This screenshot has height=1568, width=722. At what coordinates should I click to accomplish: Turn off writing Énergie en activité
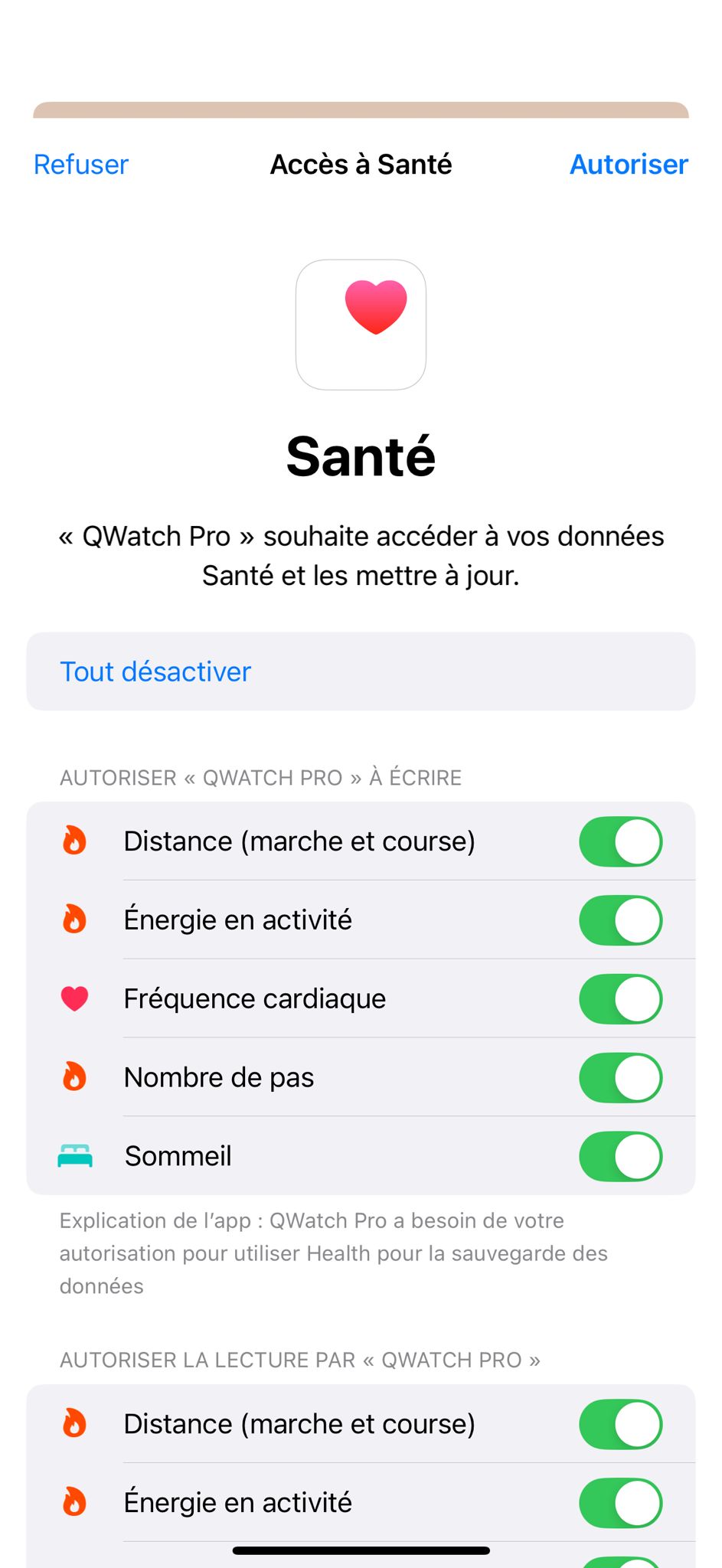(x=620, y=920)
